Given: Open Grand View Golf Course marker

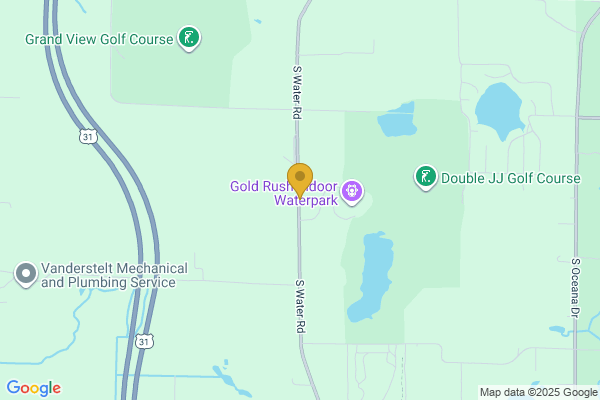Looking at the screenshot, I should coord(187,39).
